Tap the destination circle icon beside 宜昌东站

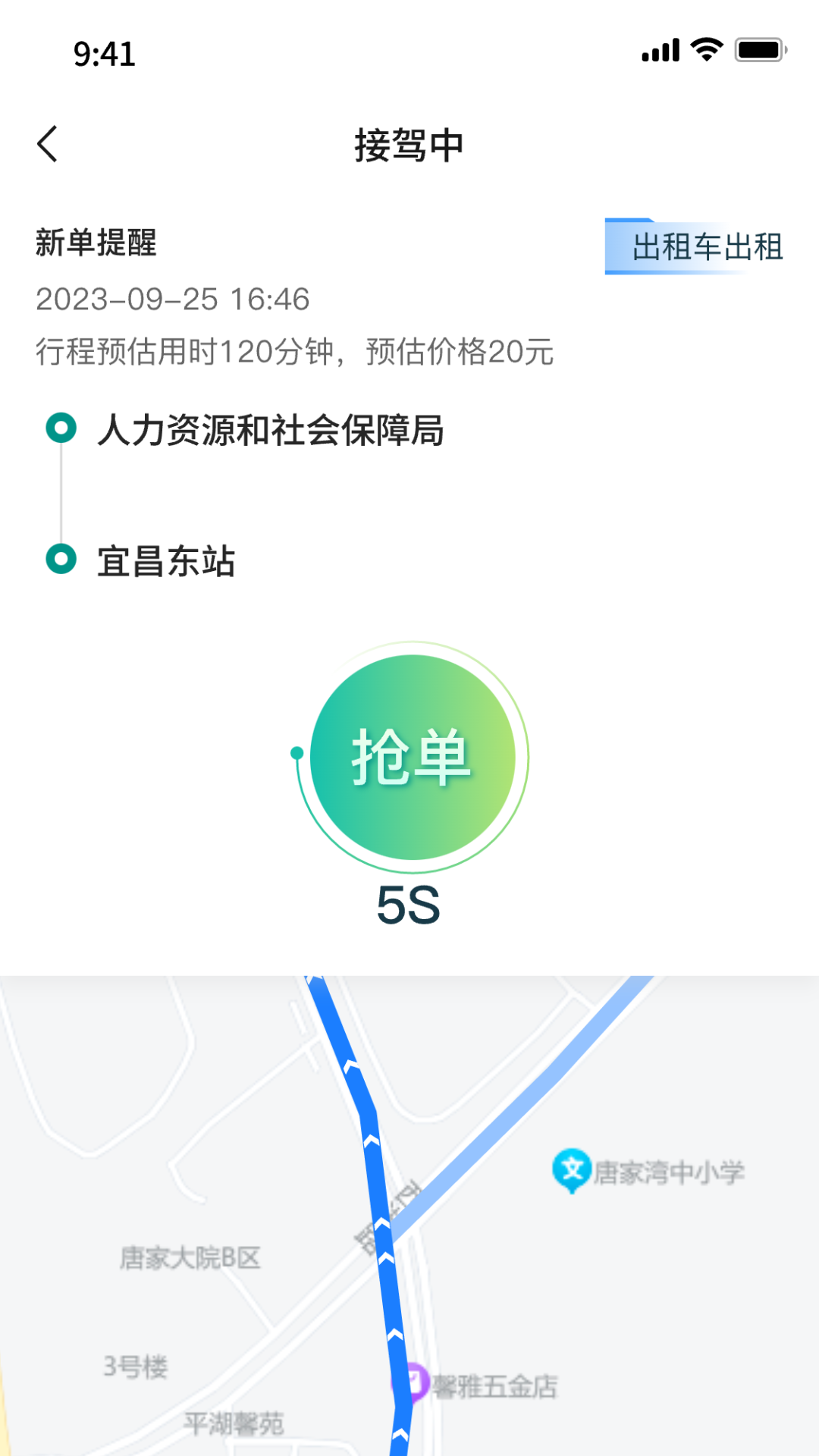click(61, 559)
